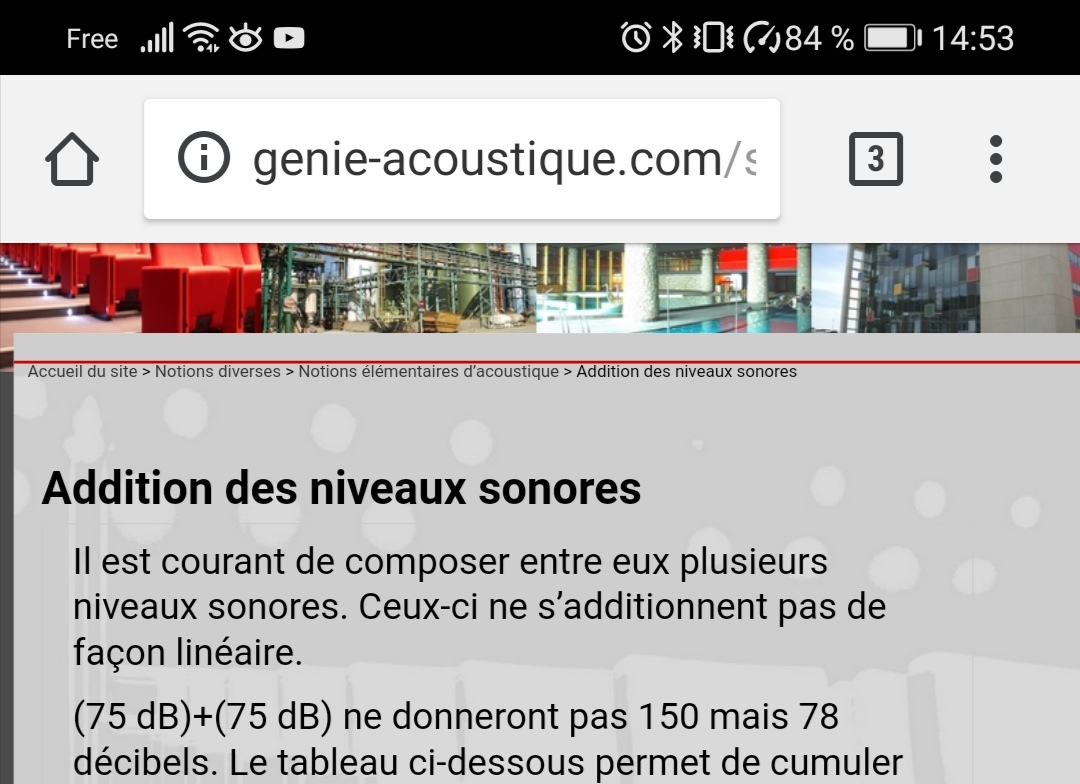Go to Notions élémentaires d'acoustique breadcrumb
Screen dimensions: 1080x784
[428, 372]
